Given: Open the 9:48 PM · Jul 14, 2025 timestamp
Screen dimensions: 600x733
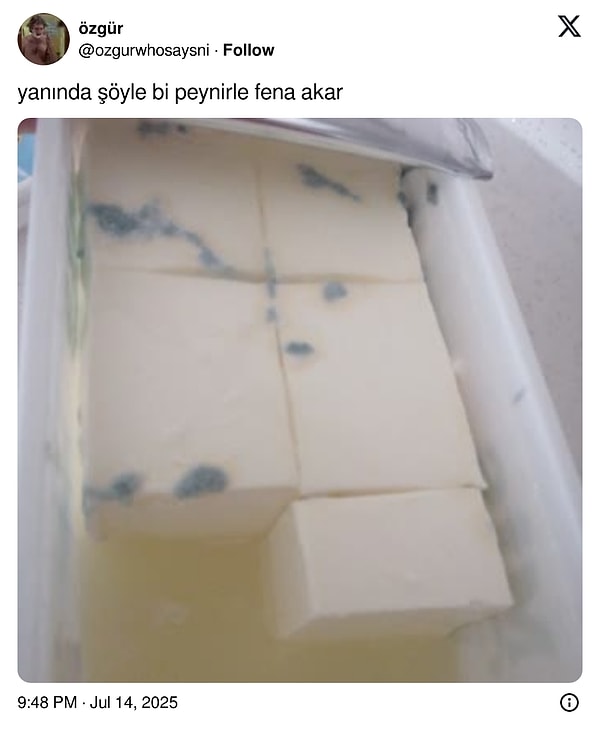Looking at the screenshot, I should click(97, 703).
